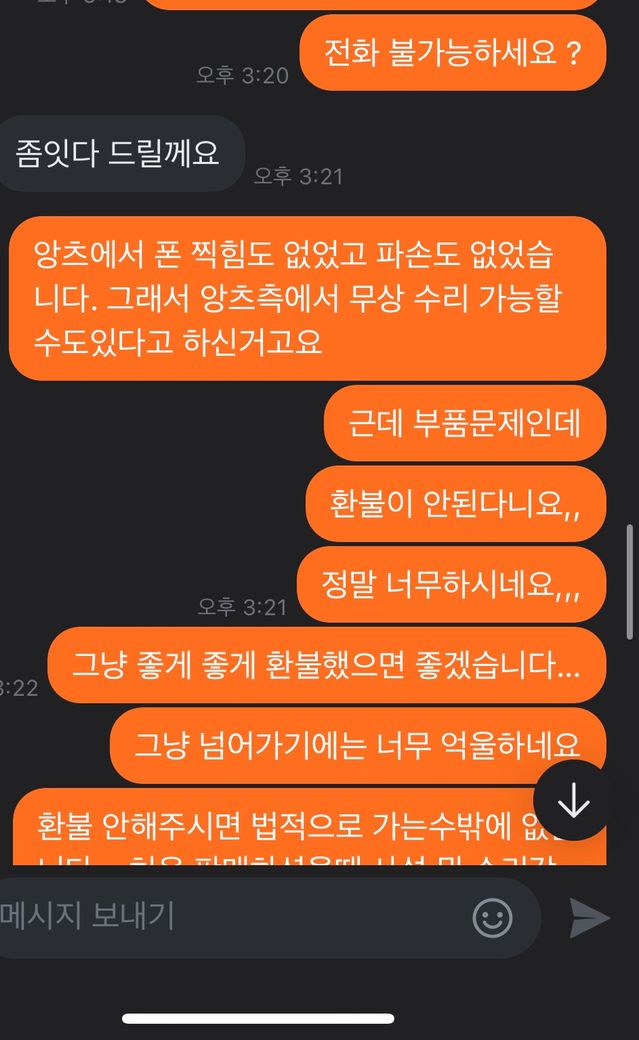This screenshot has height=1040, width=639.
Task: Send the message with paper plane icon
Action: point(589,918)
